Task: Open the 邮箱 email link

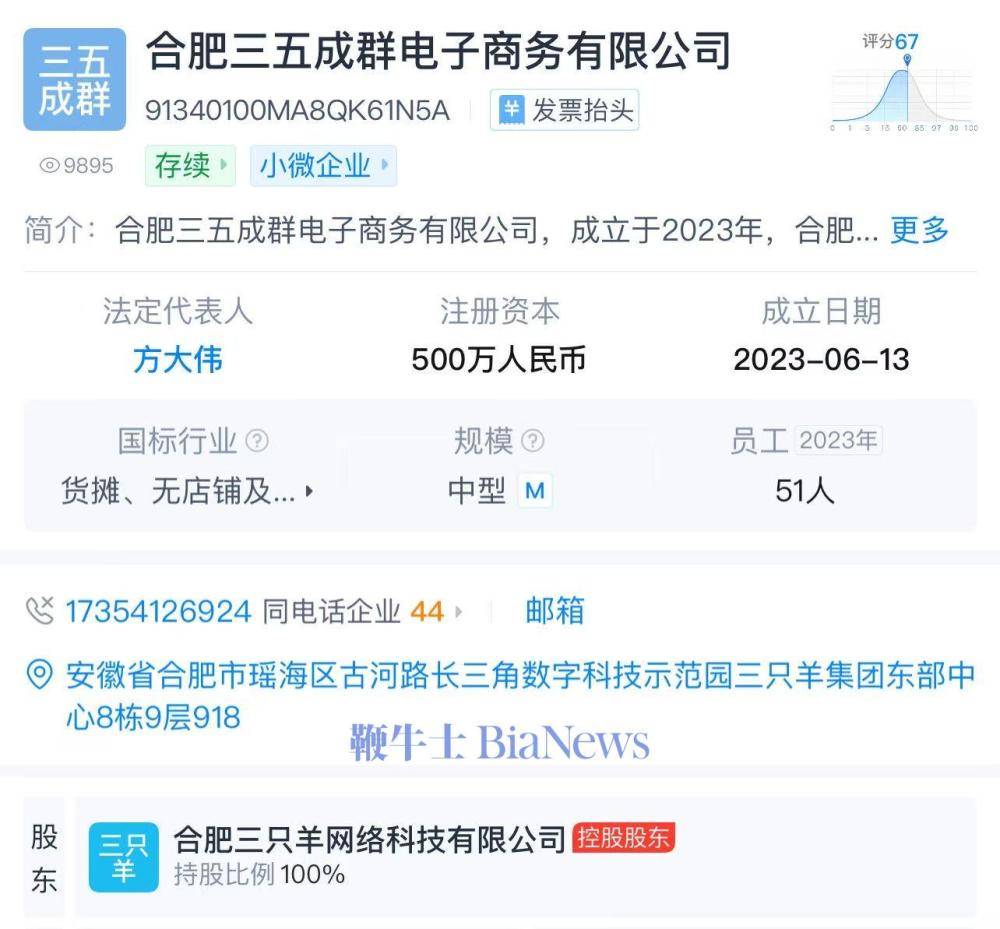Action: [x=554, y=611]
